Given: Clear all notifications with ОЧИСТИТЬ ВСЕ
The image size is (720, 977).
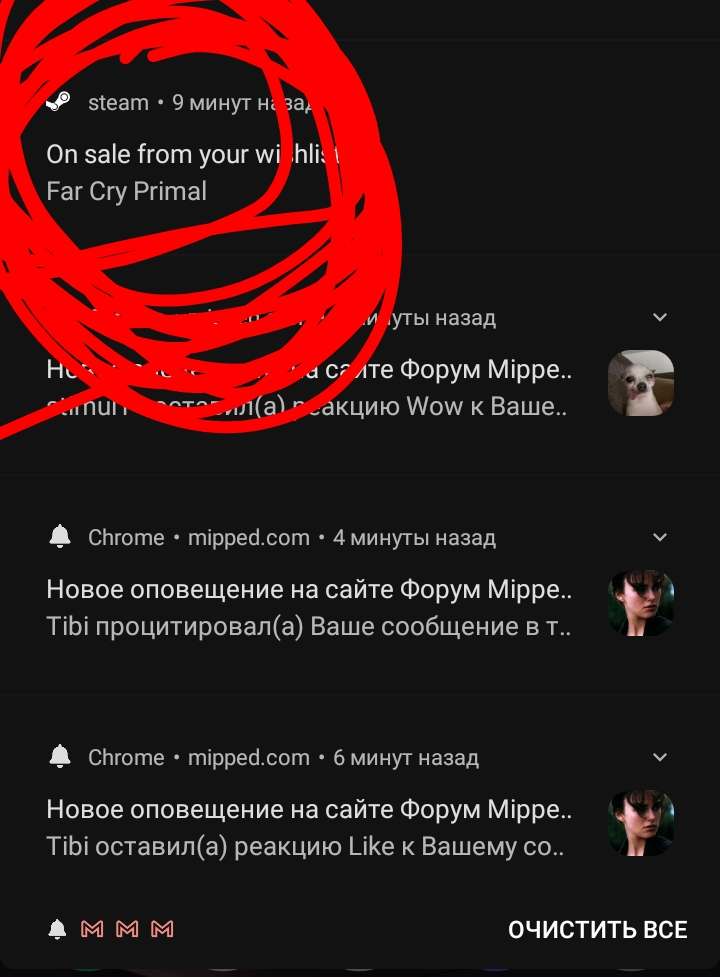Looking at the screenshot, I should pyautogui.click(x=597, y=930).
